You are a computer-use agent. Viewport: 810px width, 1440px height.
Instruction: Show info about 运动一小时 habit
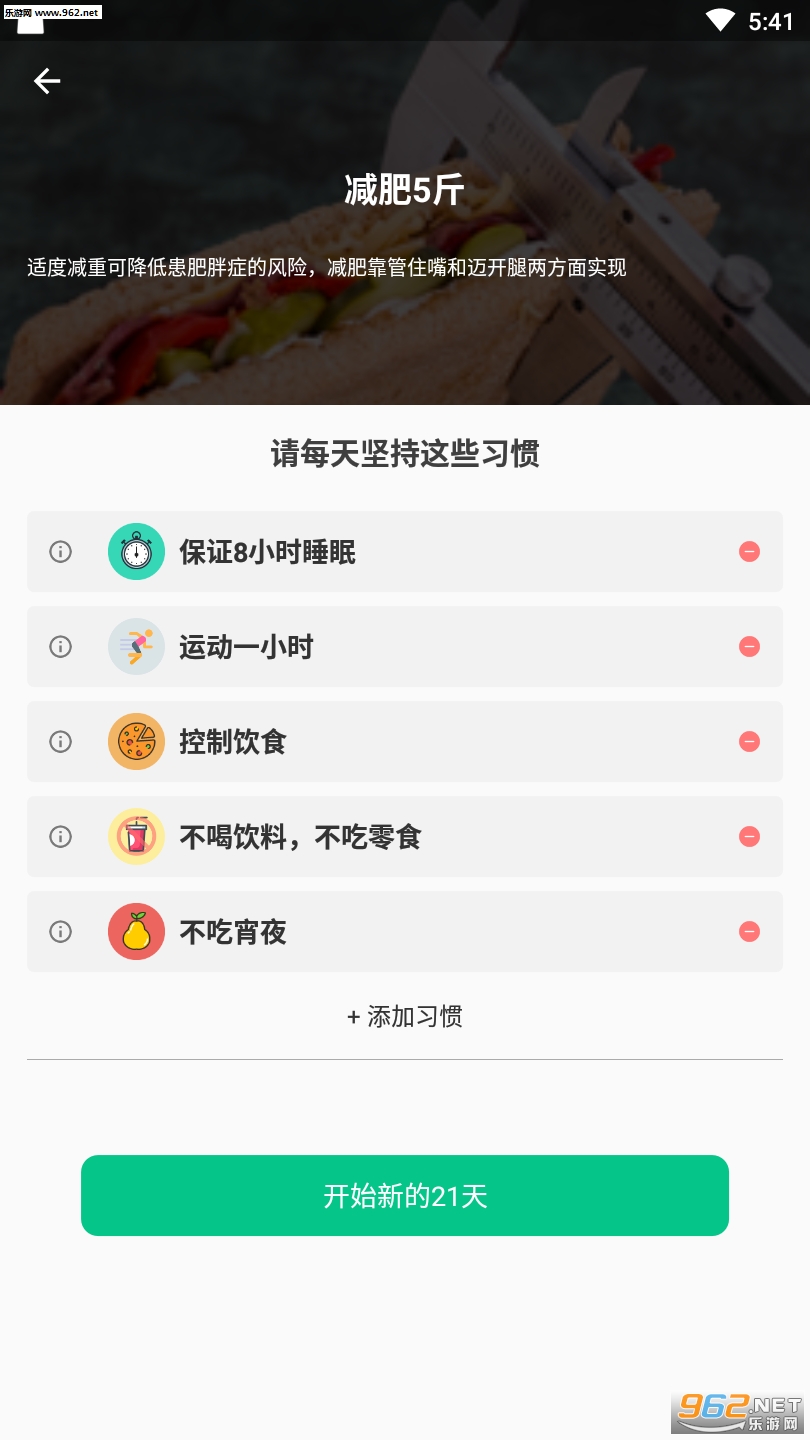[61, 647]
